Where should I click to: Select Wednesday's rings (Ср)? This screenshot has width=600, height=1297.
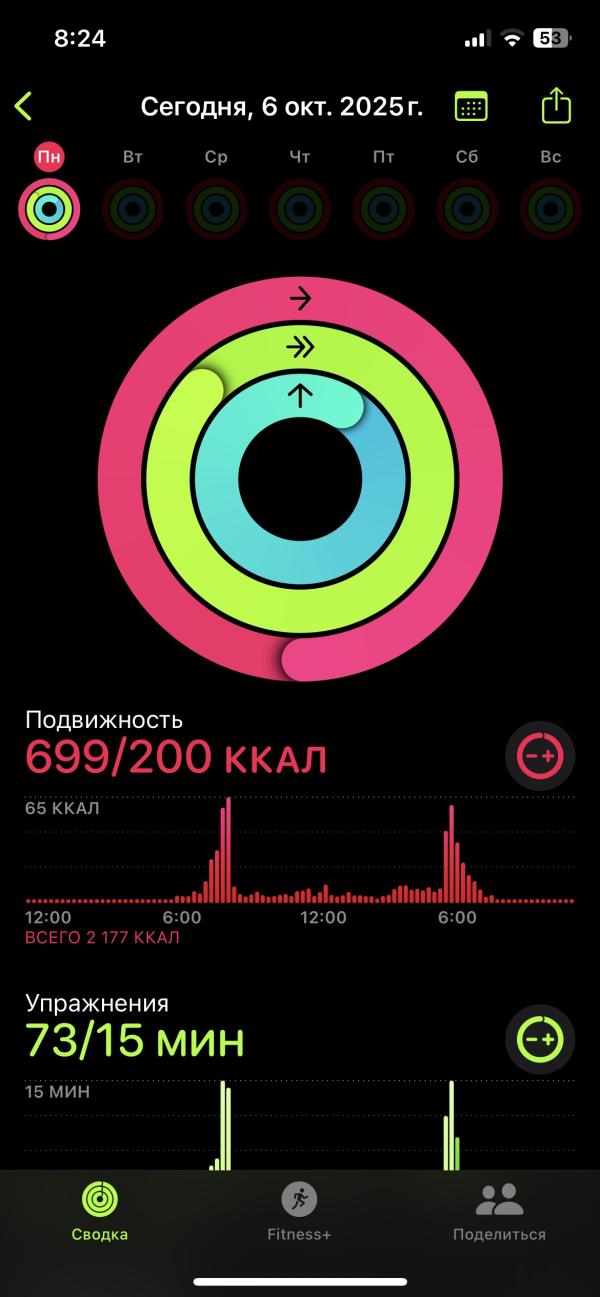[x=216, y=207]
